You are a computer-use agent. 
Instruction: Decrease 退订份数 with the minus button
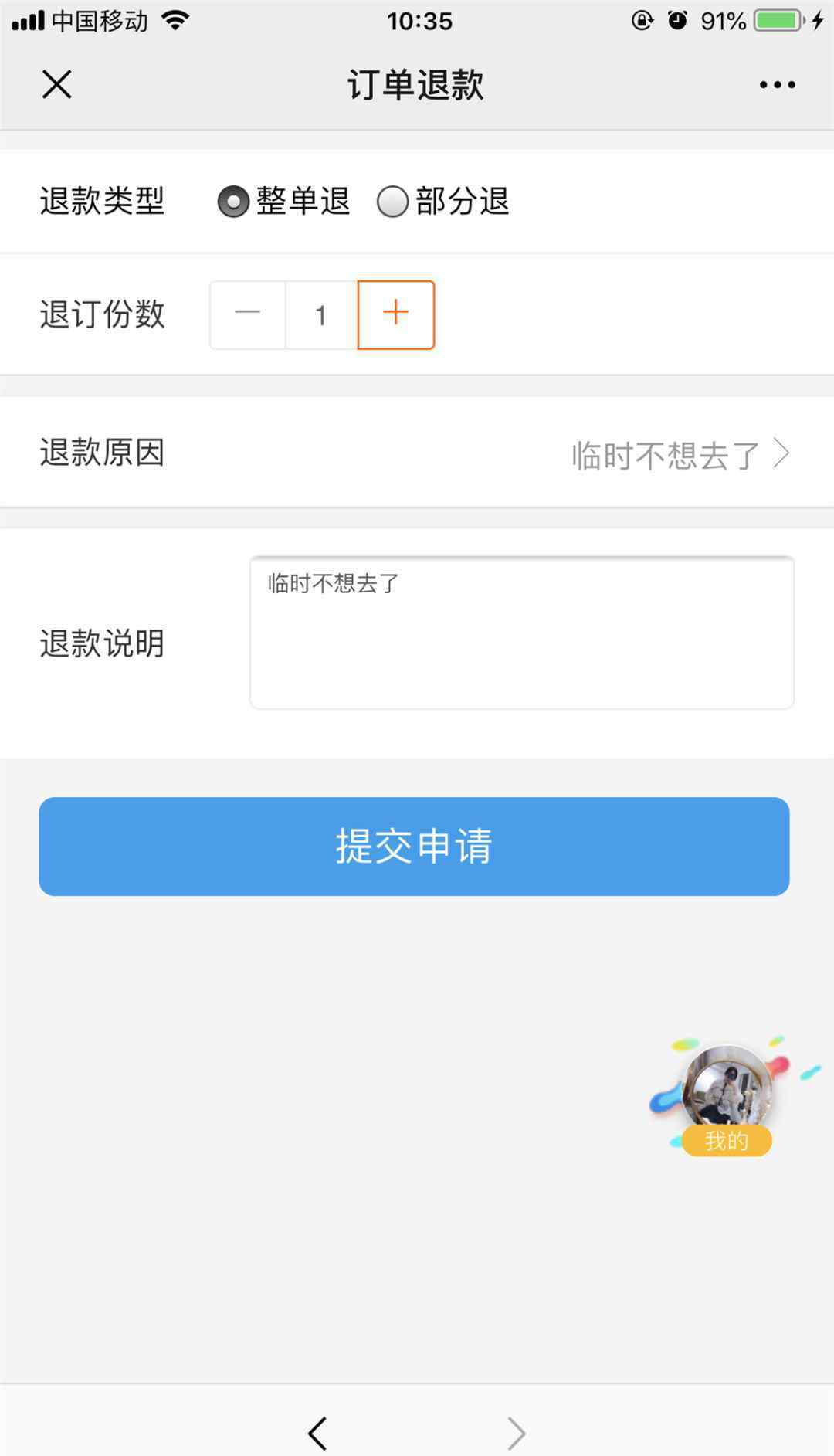(x=248, y=314)
